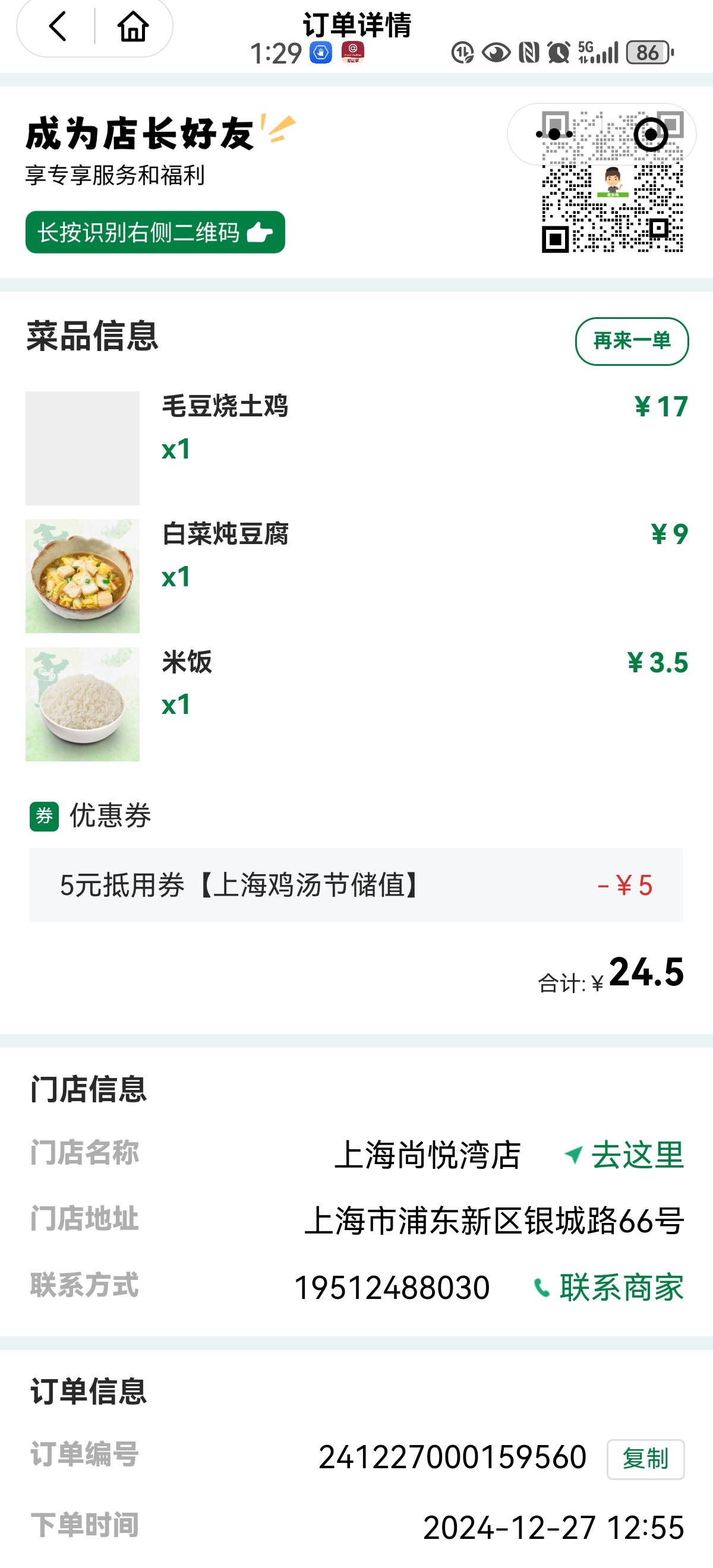Tap the 长按识别右侧二维码 green button
The image size is (713, 1568).
pos(155,232)
